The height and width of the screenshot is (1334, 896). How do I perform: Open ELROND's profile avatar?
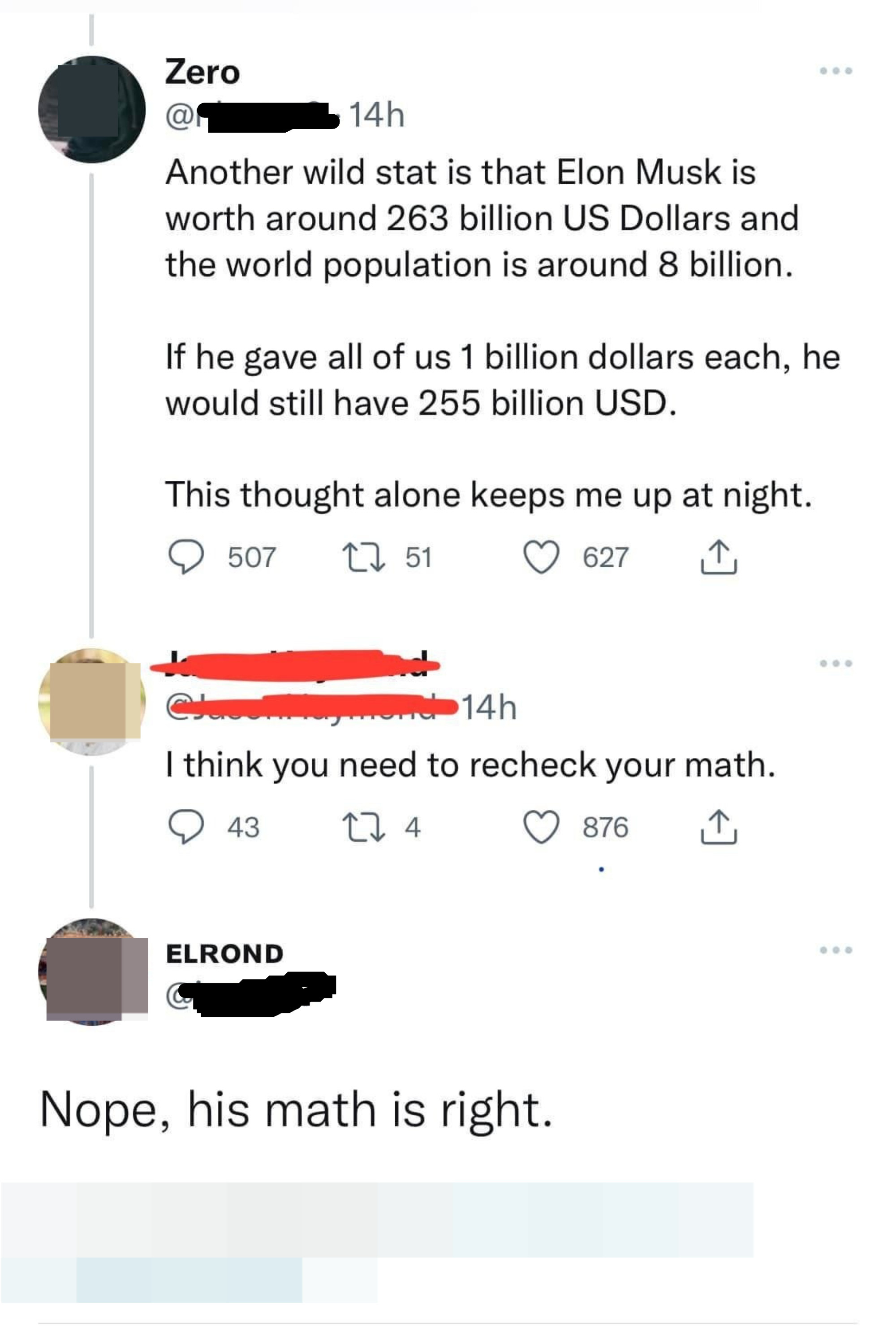(91, 972)
